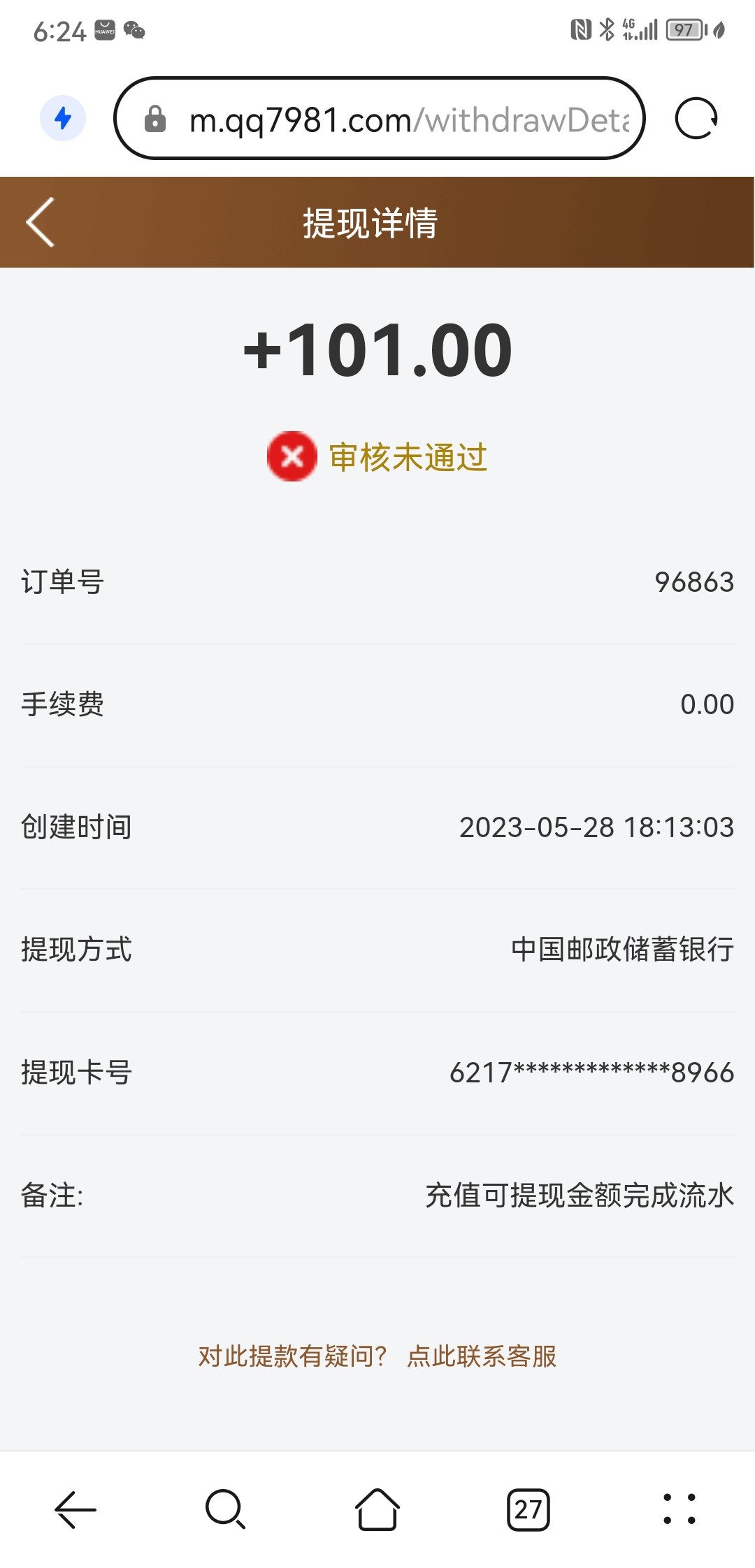This screenshot has height=1568, width=755.
Task: Open the browser four-dot menu
Action: pos(679,1509)
